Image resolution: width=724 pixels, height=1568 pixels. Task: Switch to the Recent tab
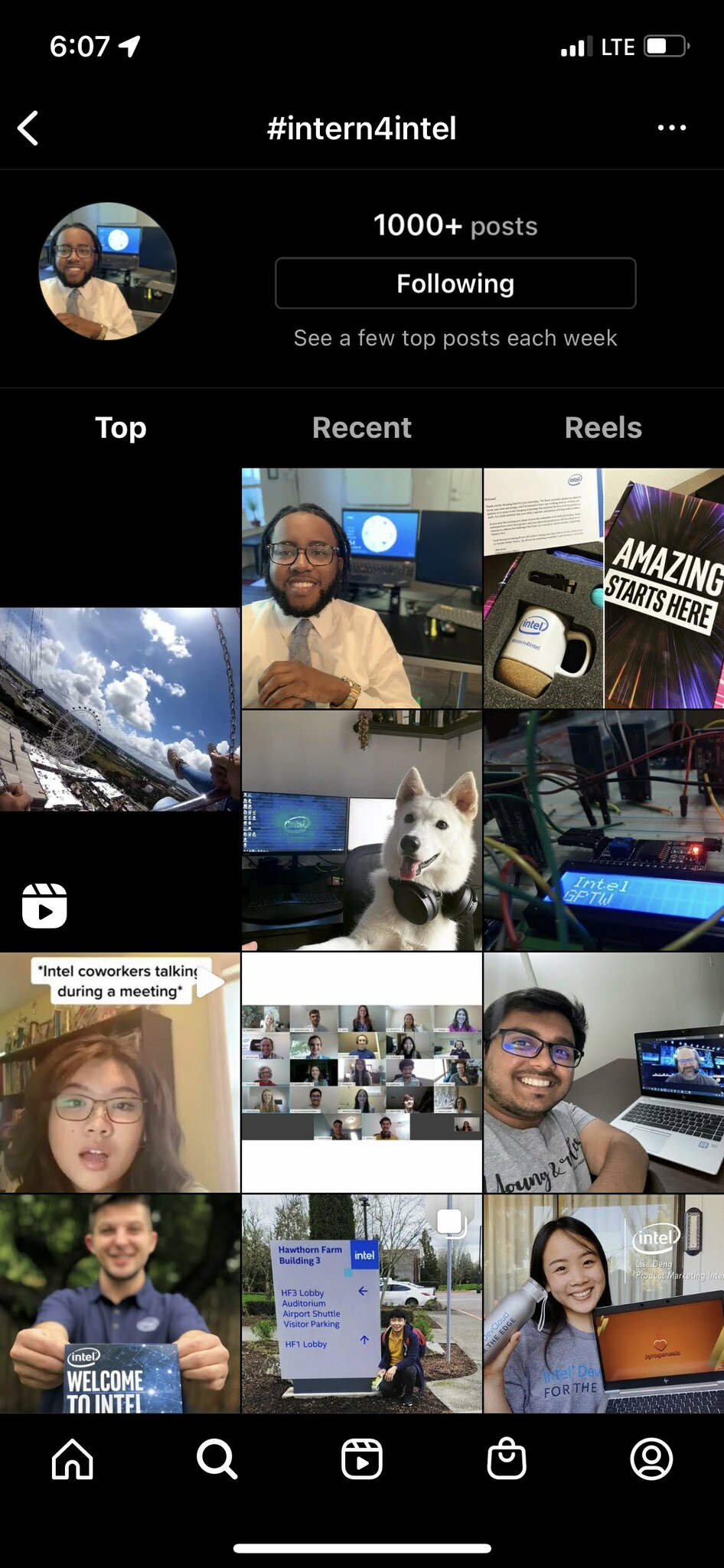pyautogui.click(x=361, y=427)
